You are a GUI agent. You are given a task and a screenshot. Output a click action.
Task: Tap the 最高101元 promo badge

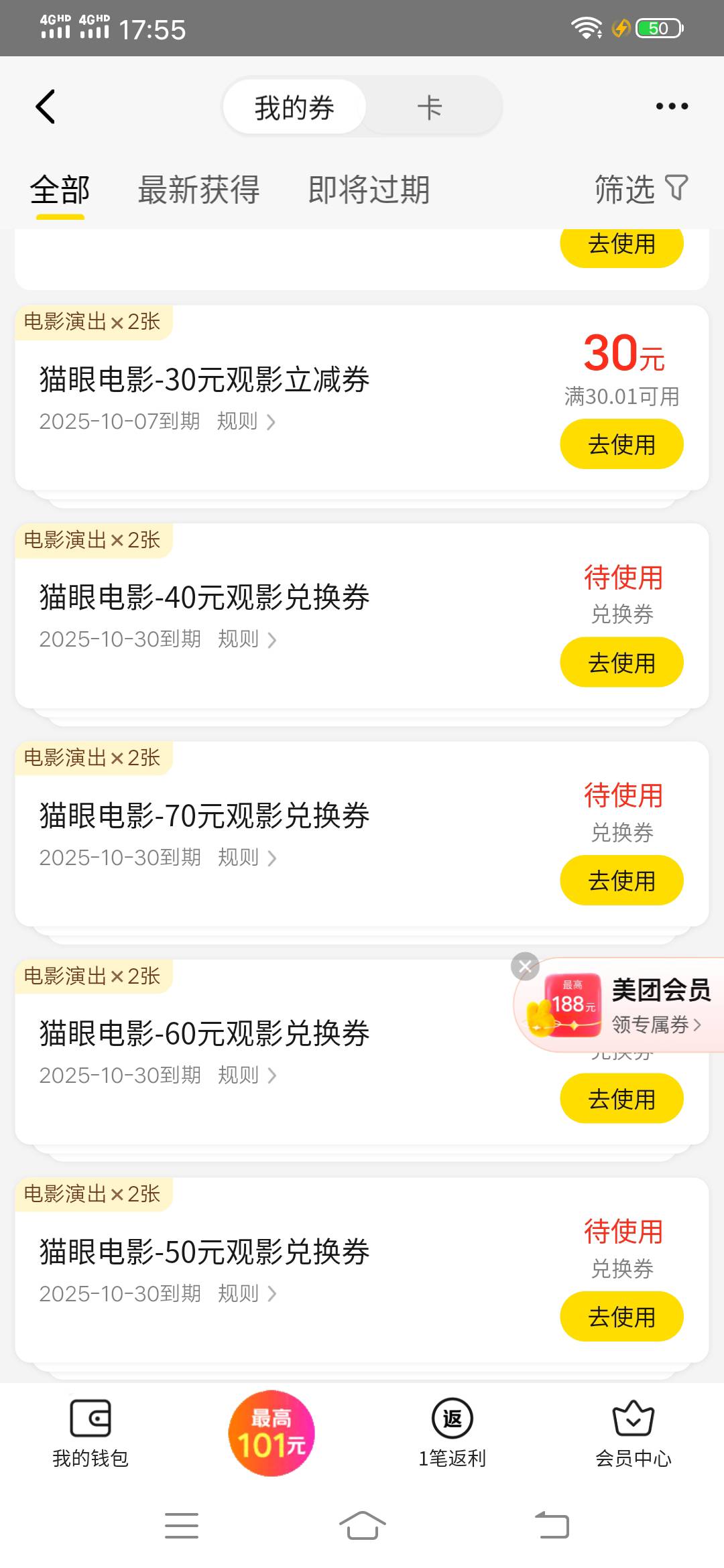click(x=271, y=1433)
